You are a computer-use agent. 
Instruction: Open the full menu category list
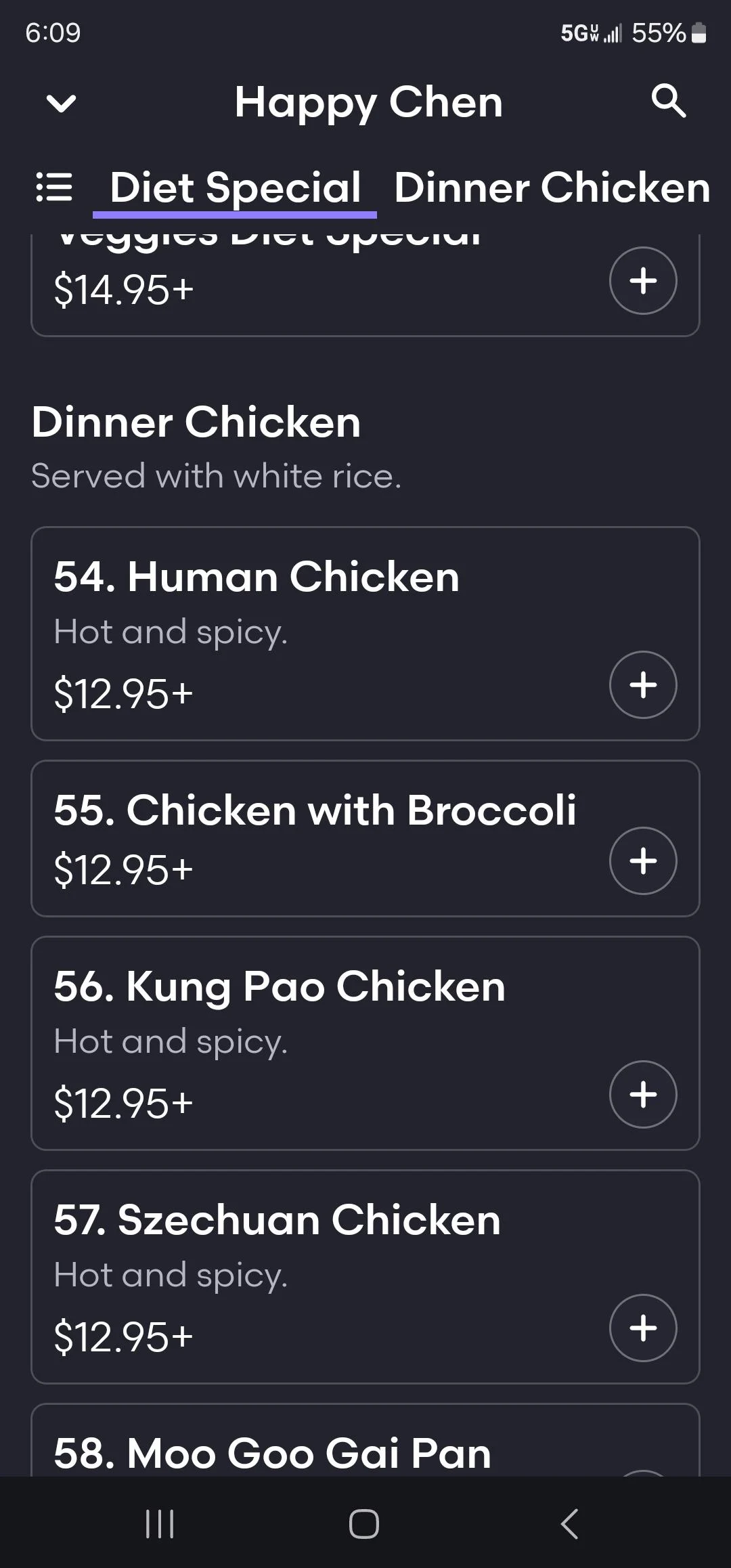pos(56,188)
